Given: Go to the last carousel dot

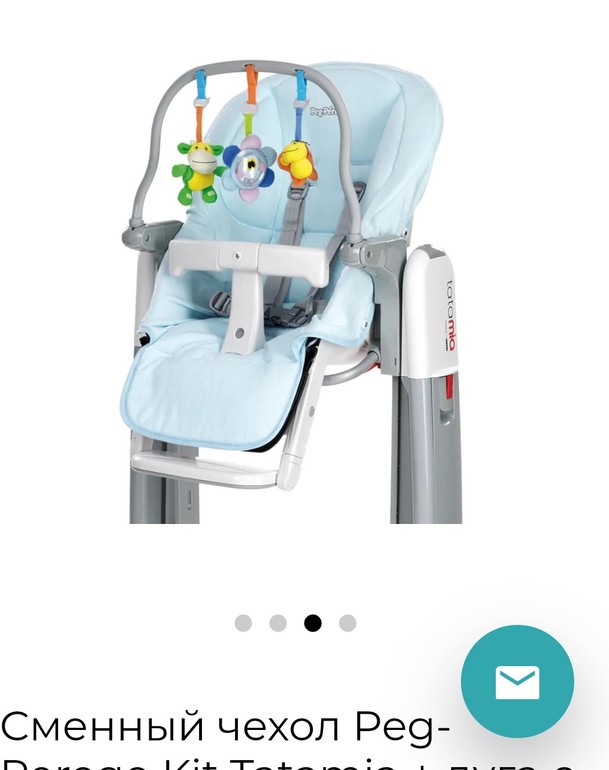Looking at the screenshot, I should point(347,623).
